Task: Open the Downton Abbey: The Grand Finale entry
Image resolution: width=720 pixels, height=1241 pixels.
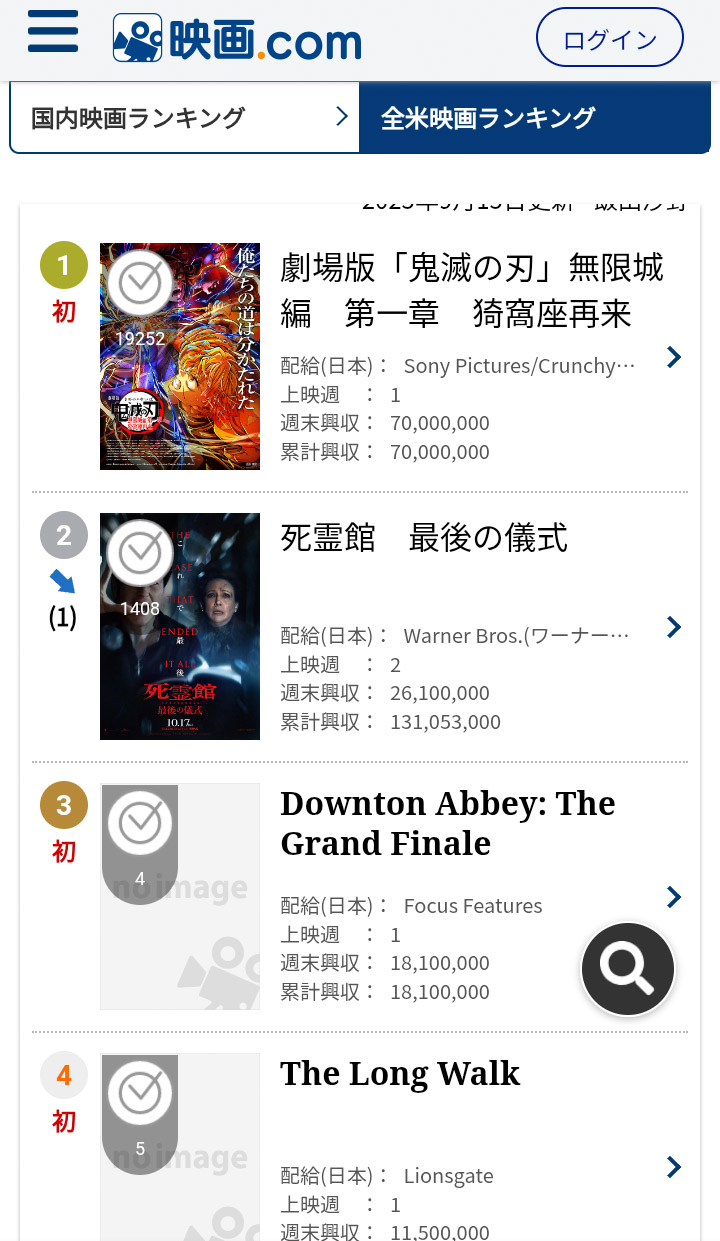Action: click(448, 823)
